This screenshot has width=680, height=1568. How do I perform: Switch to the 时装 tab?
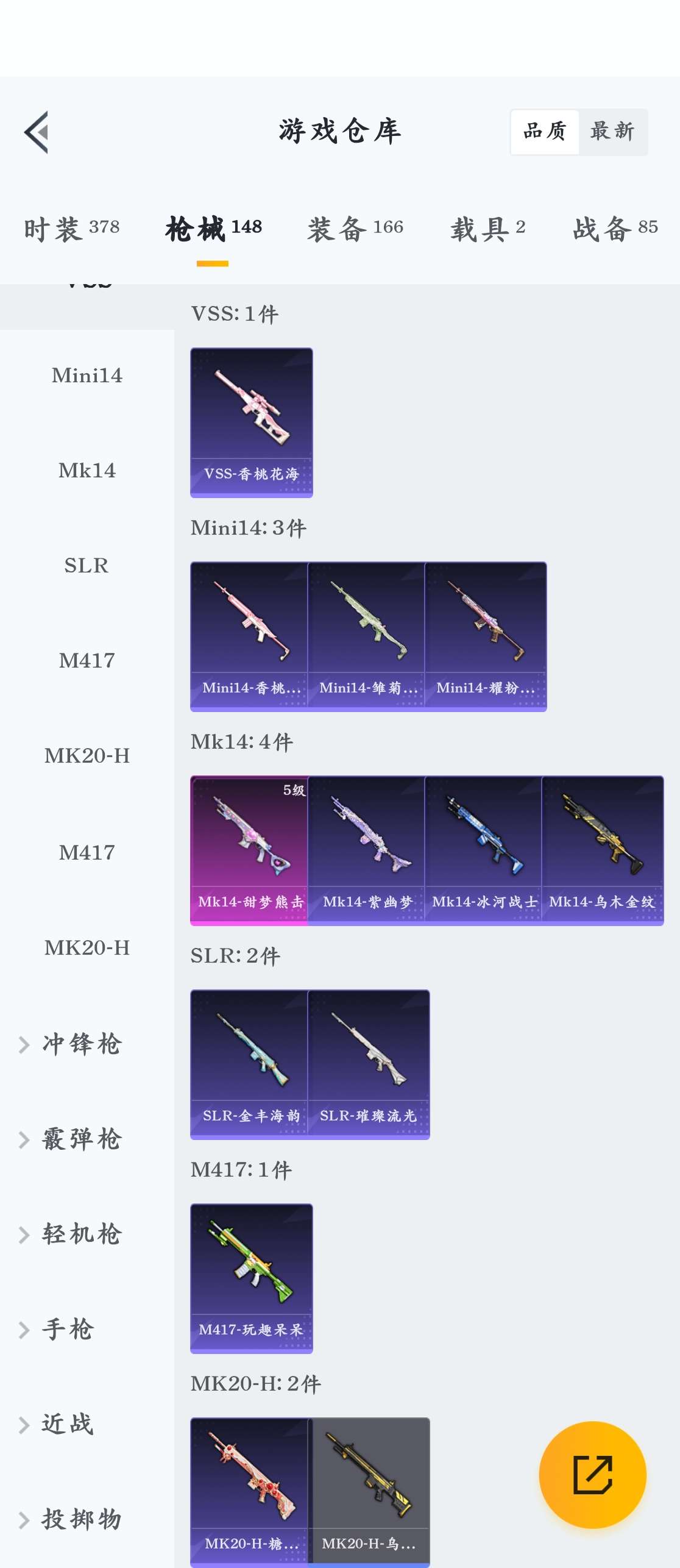pyautogui.click(x=72, y=229)
